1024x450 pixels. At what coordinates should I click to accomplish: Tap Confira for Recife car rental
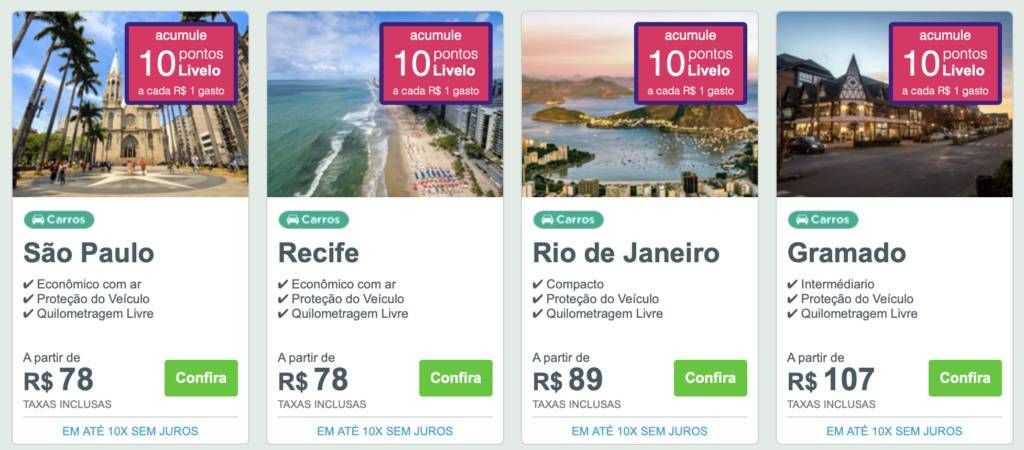coord(456,378)
